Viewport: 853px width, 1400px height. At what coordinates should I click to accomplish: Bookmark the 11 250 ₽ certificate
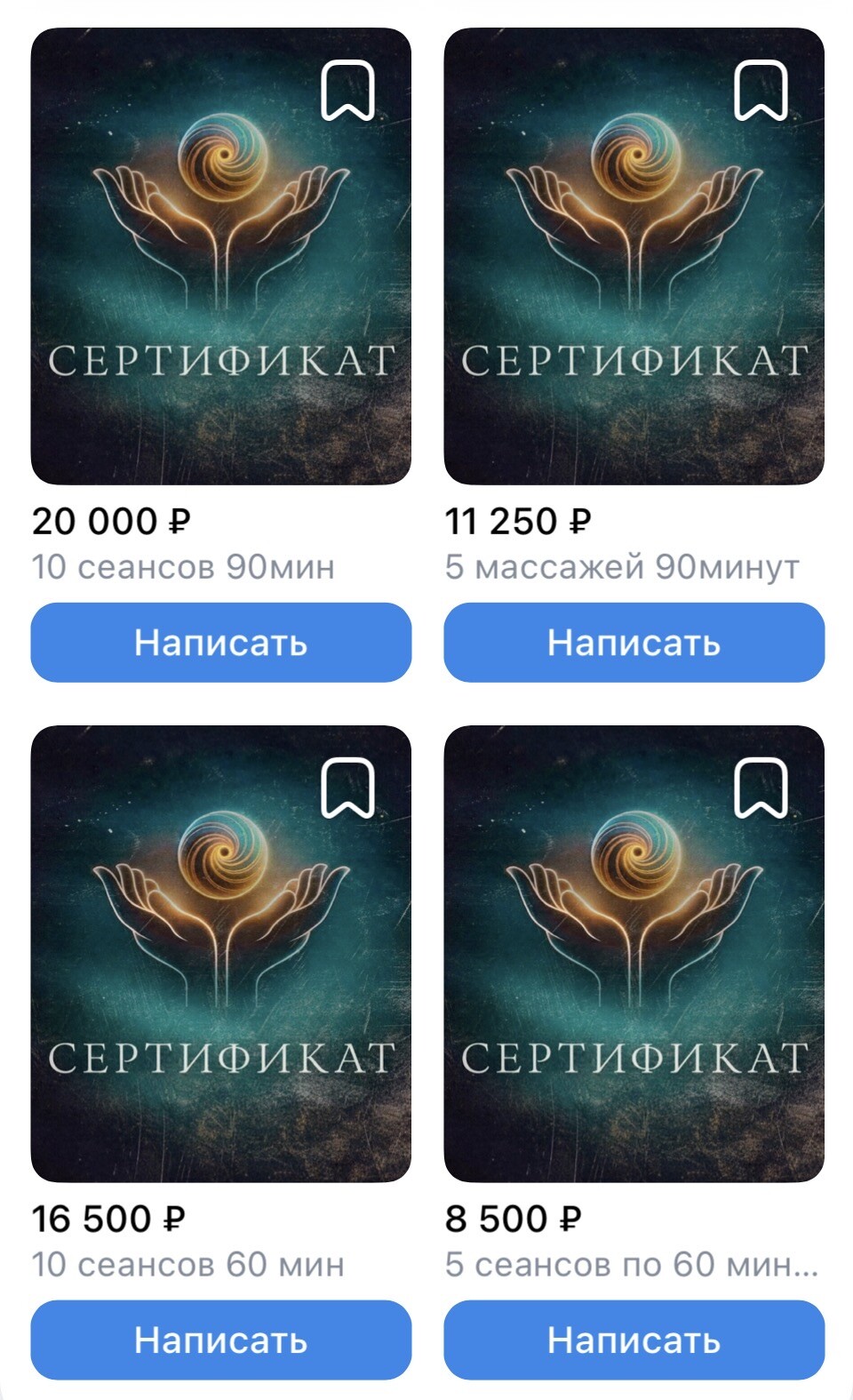click(x=761, y=91)
